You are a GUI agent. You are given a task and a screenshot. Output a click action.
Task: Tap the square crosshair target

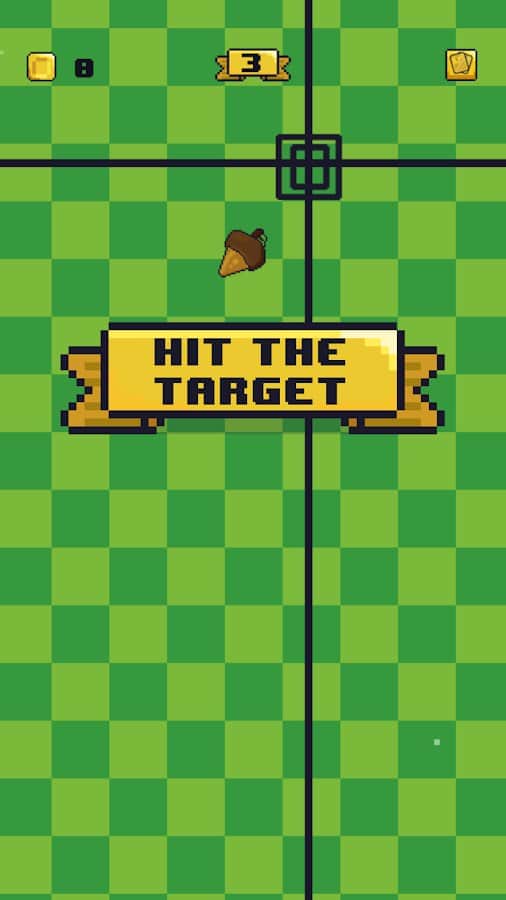click(309, 167)
